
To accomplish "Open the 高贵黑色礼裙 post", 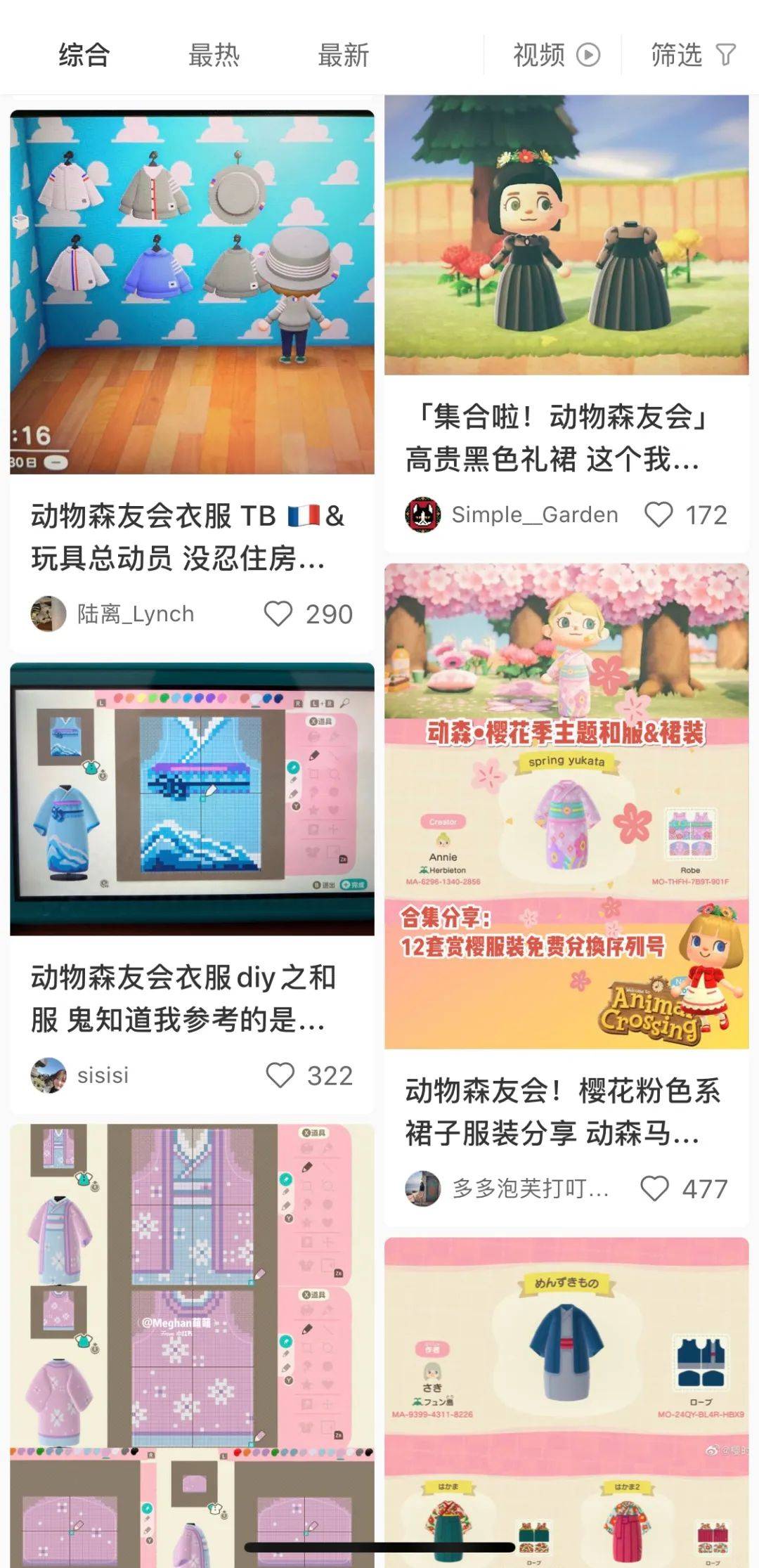I will click(566, 235).
